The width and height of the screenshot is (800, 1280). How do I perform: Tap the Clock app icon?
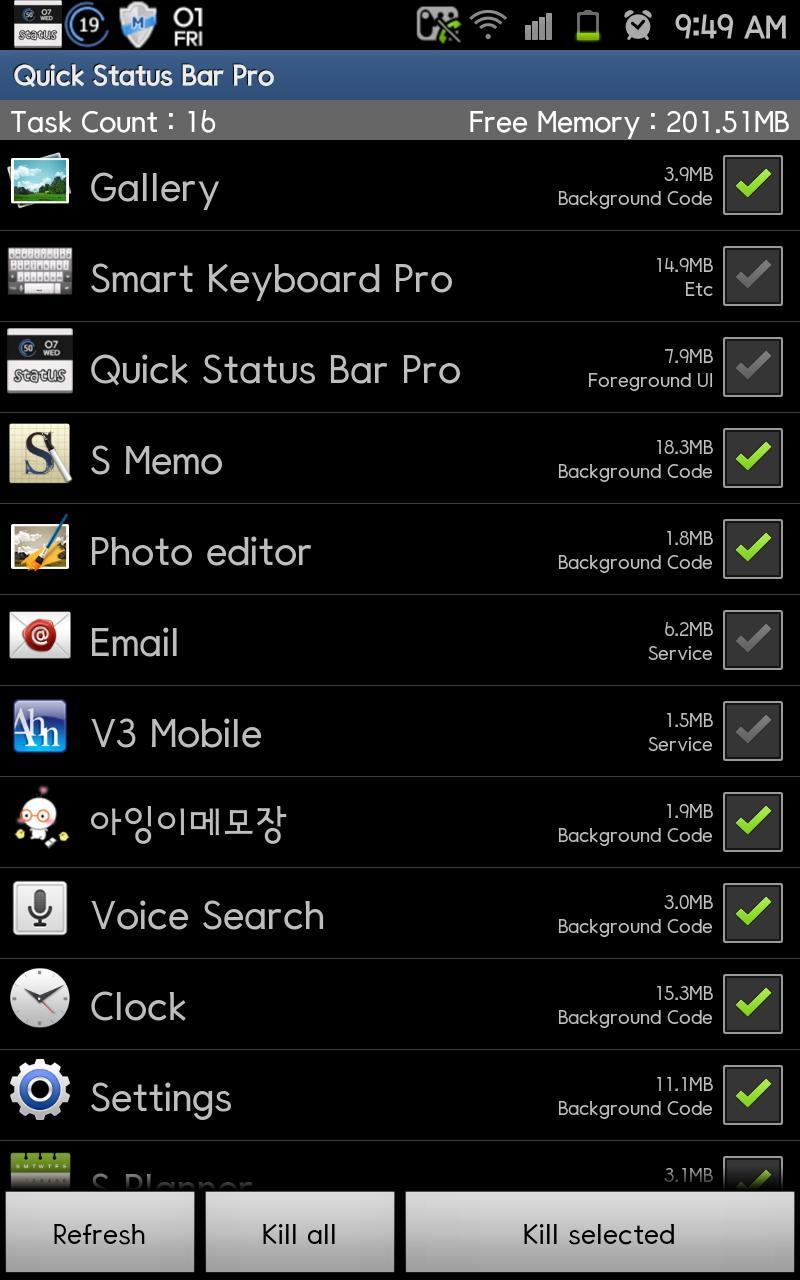pos(40,1003)
